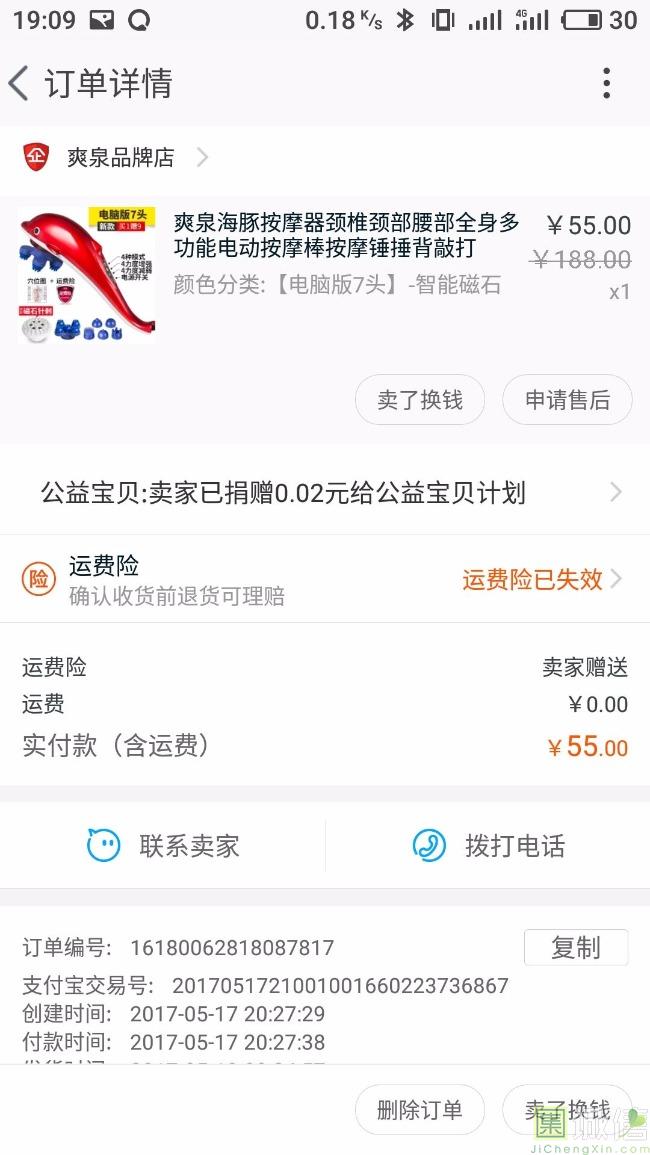Tap 卖了换钱 under the product
Viewport: 650px width, 1155px height.
420,400
